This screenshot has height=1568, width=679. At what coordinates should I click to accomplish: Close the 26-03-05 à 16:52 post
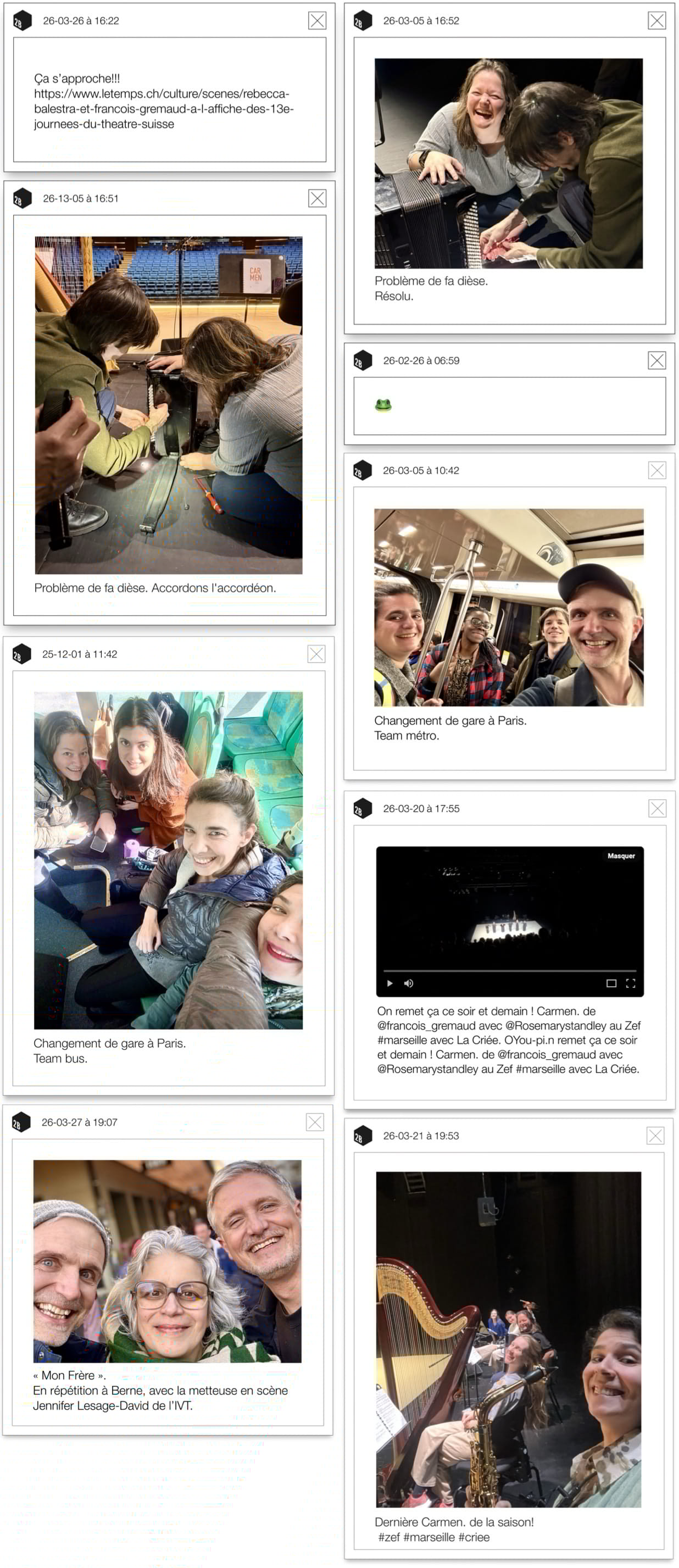click(x=656, y=21)
